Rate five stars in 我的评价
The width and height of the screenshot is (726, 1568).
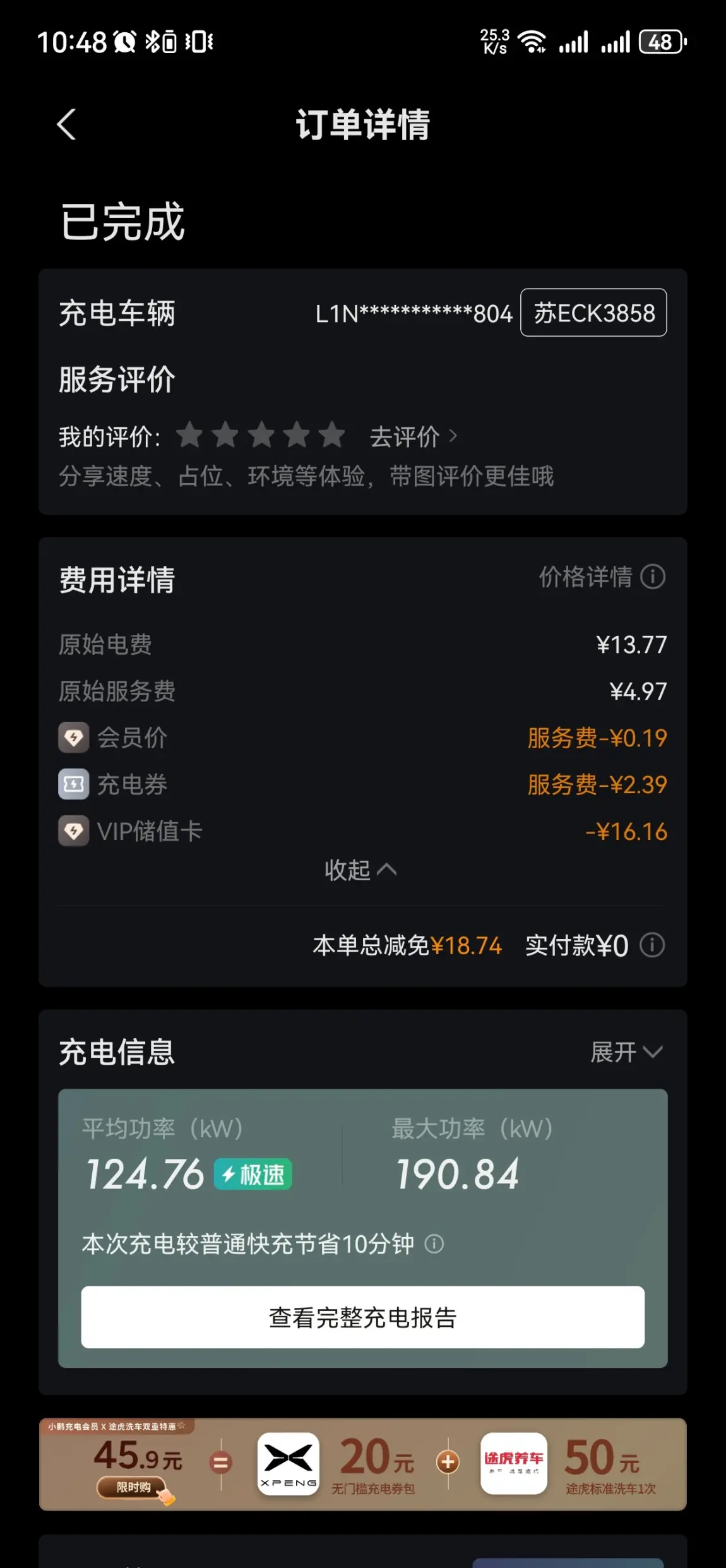[332, 436]
